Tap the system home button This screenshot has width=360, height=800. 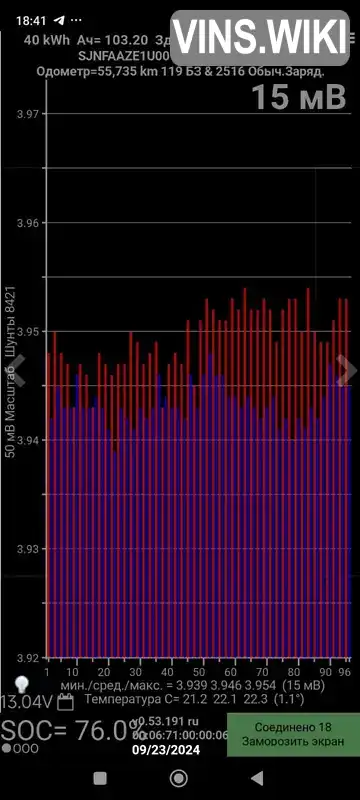pyautogui.click(x=178, y=778)
